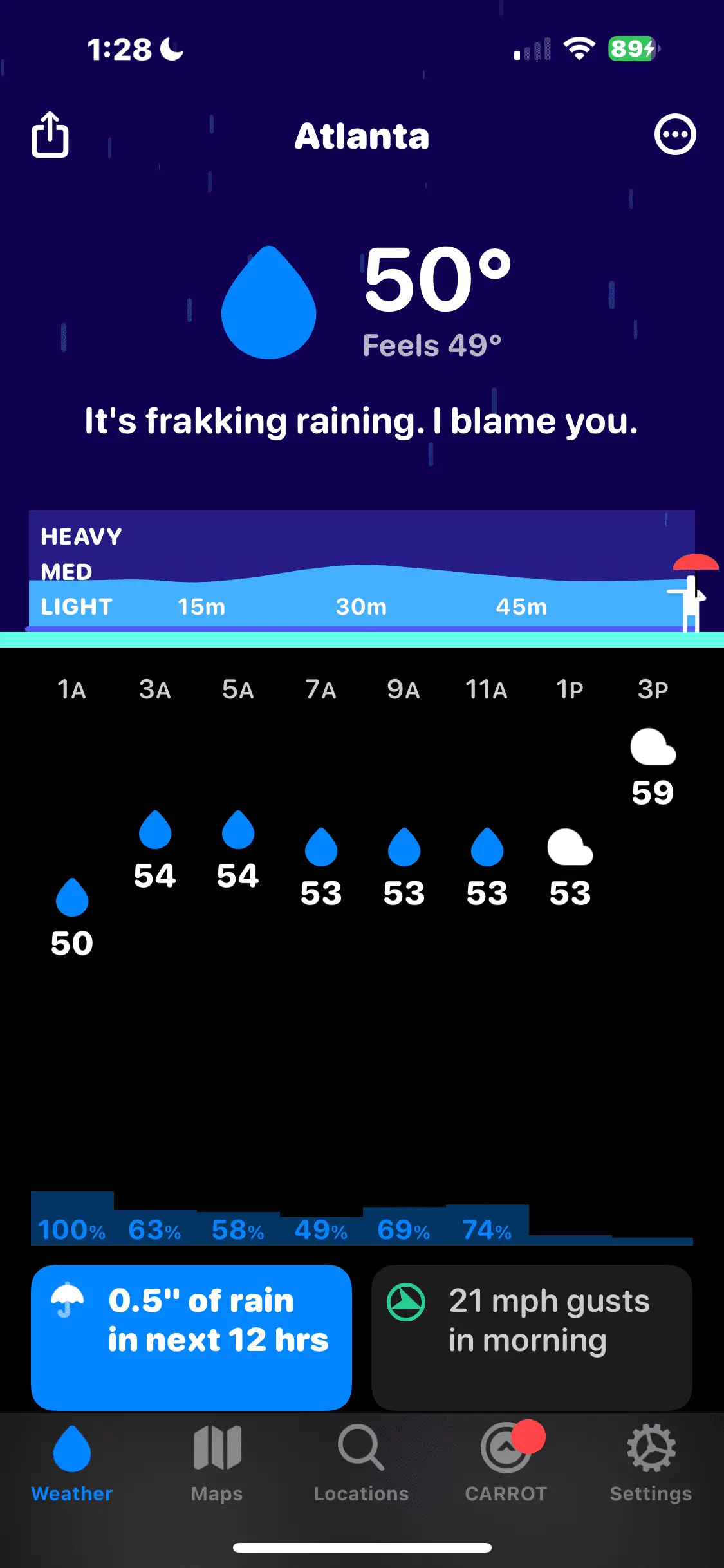Open the 0.5" of rain card

click(191, 1336)
